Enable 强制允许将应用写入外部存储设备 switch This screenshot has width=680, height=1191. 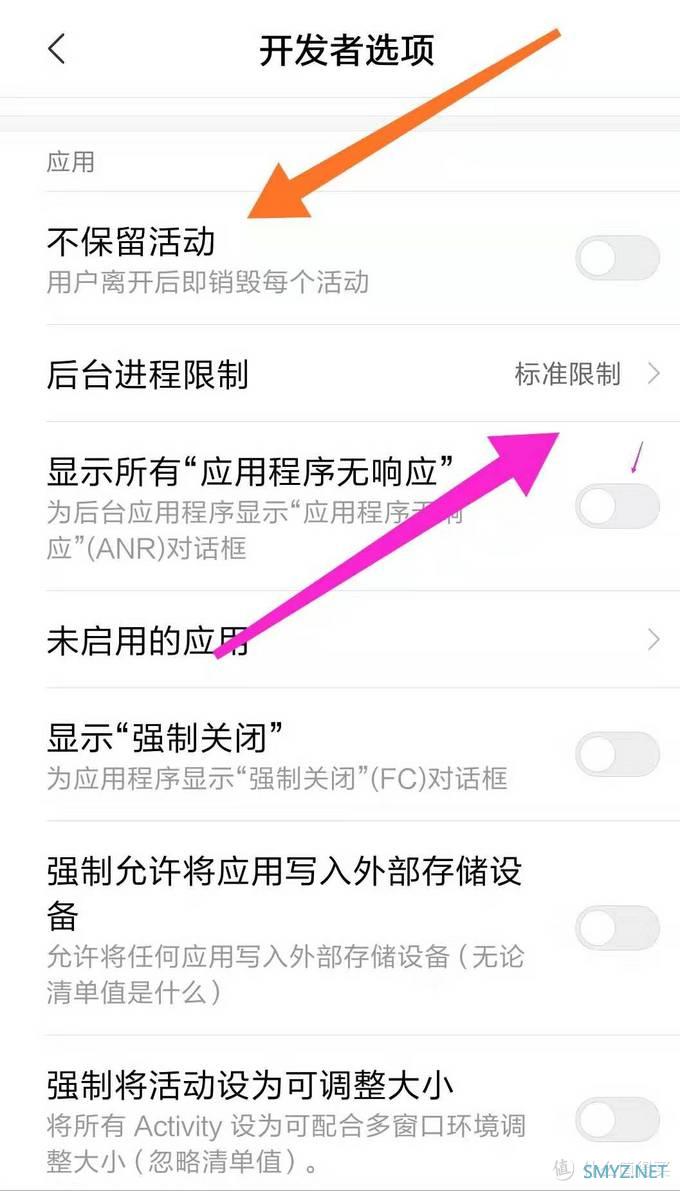[616, 927]
